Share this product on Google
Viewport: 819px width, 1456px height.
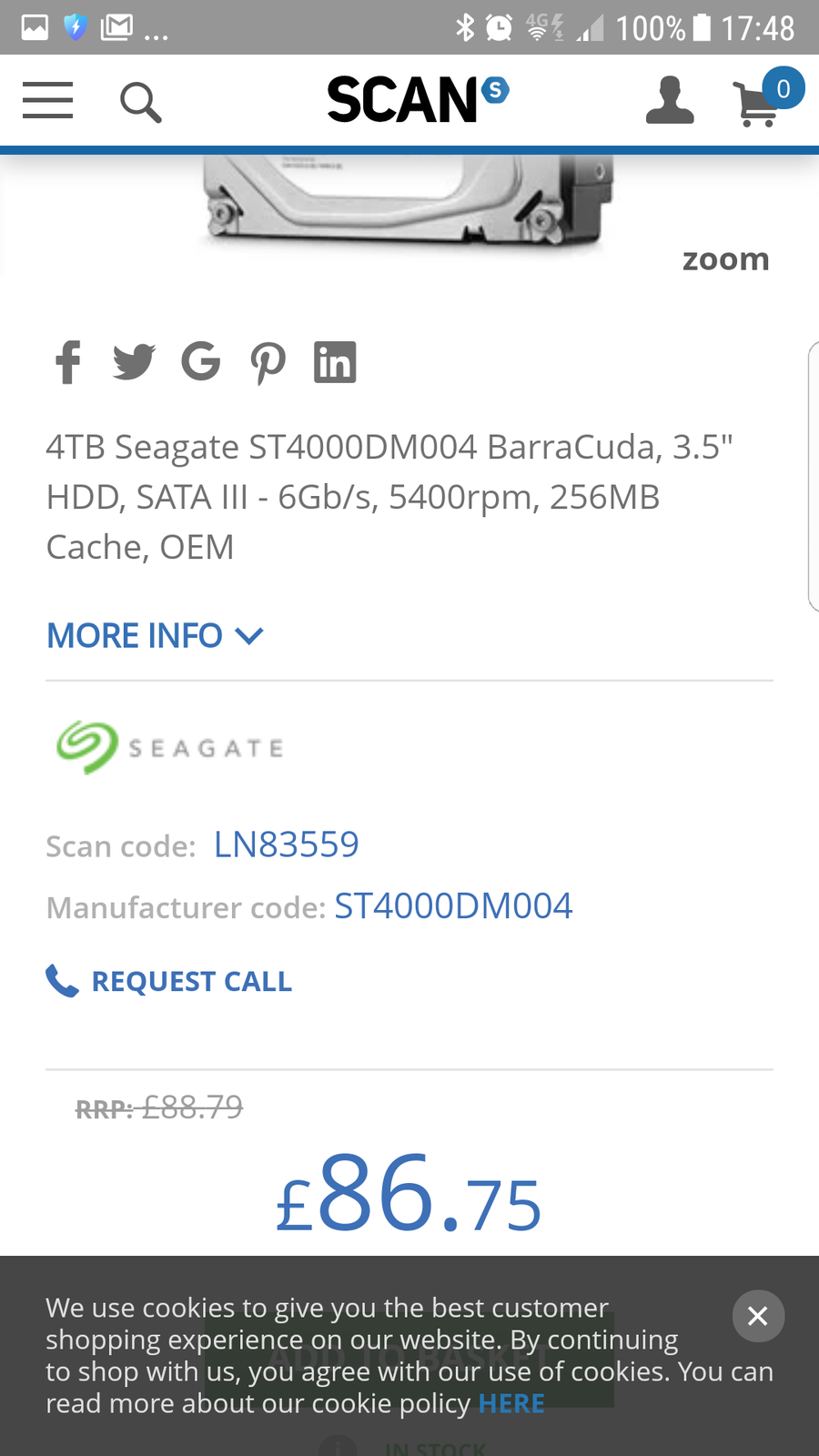(x=200, y=362)
